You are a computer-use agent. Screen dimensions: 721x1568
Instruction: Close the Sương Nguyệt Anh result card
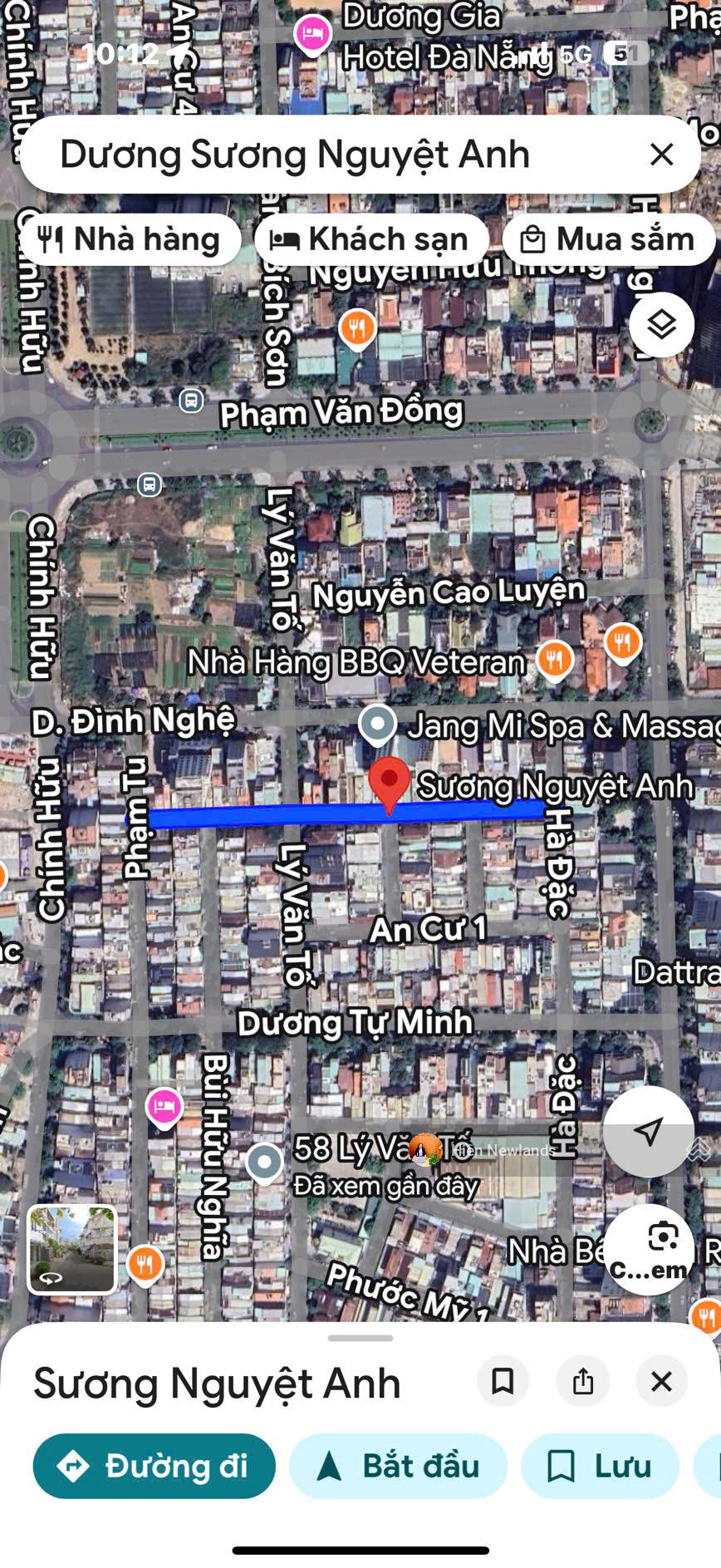click(660, 1381)
